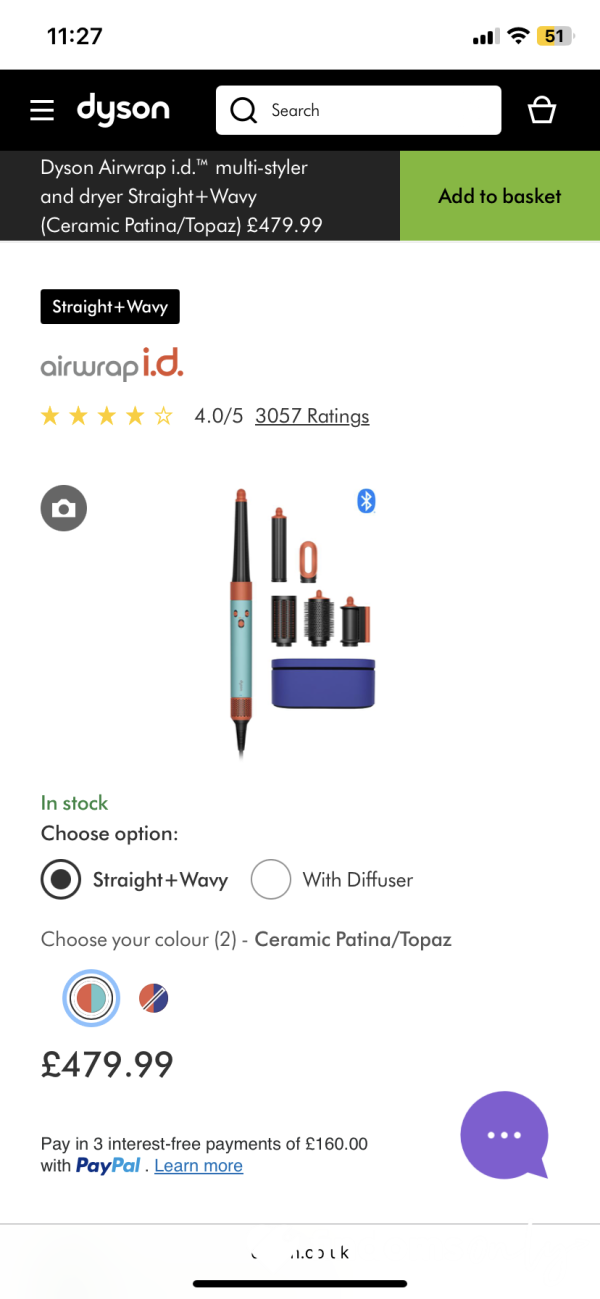Open the camera image gallery icon

[x=64, y=509]
